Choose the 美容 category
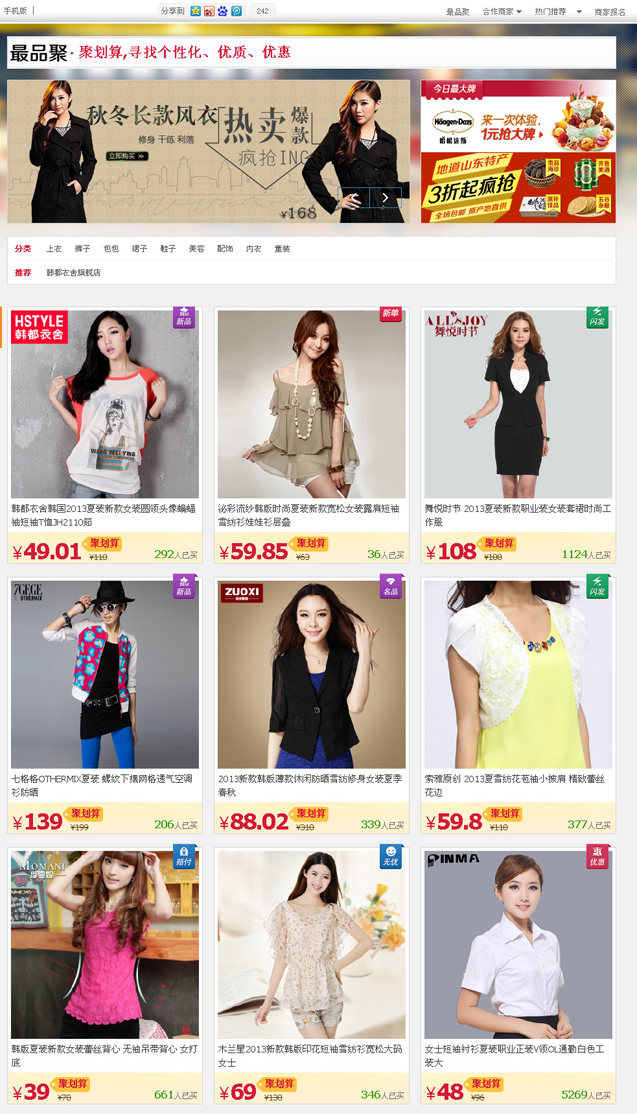Image resolution: width=637 pixels, height=1114 pixels. tap(196, 248)
